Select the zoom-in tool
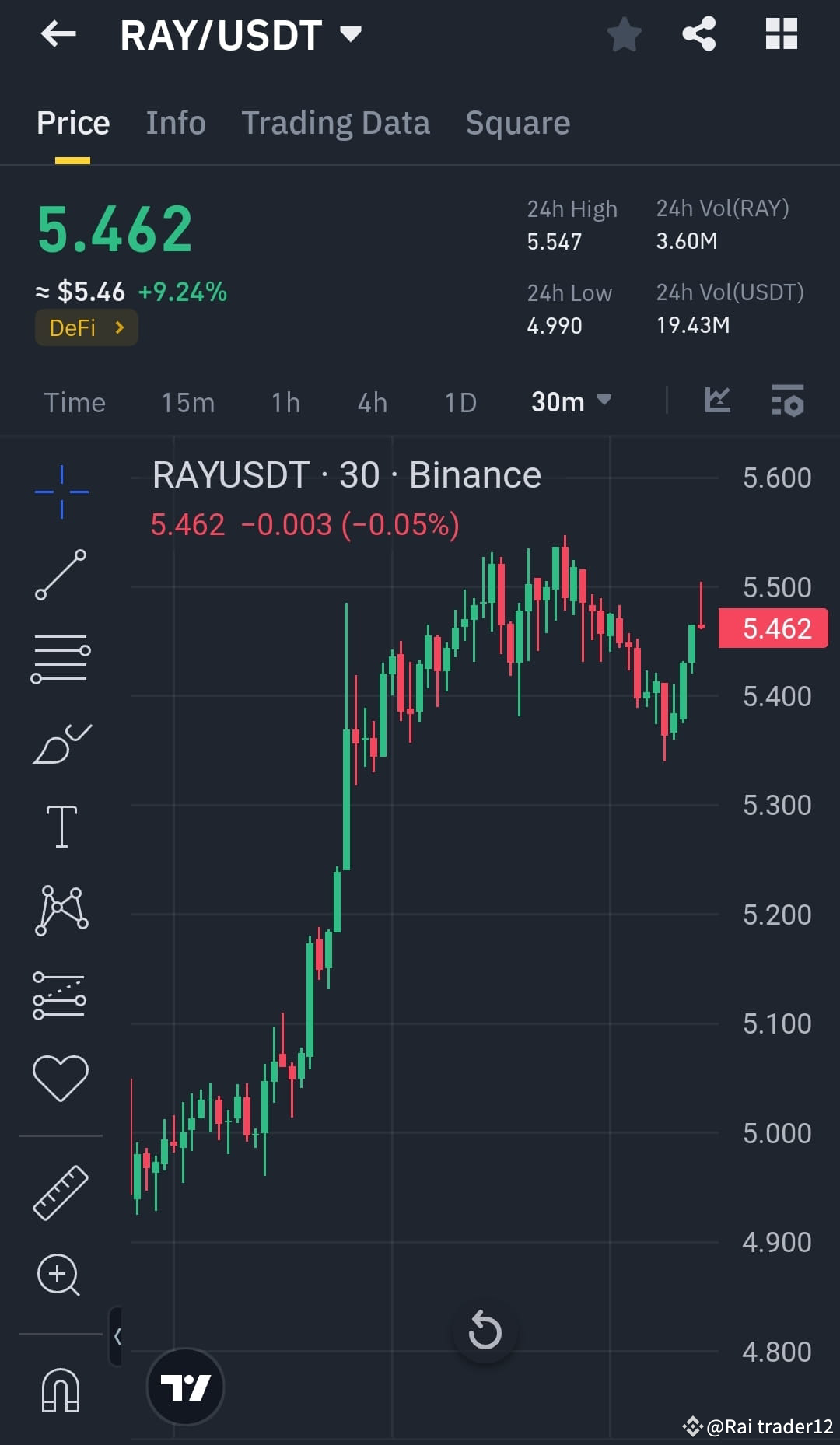 (60, 1274)
